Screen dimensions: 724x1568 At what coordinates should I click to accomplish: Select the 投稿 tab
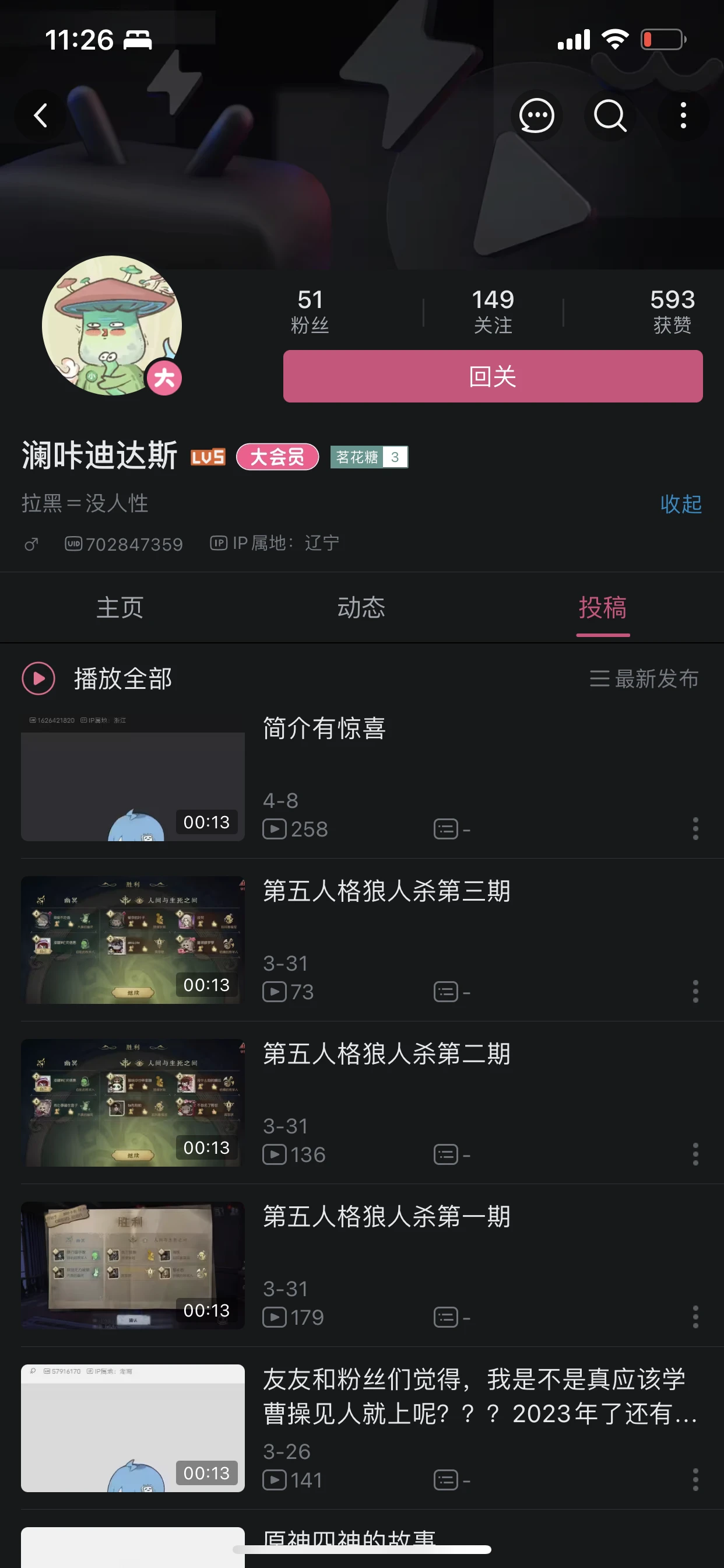coord(602,607)
